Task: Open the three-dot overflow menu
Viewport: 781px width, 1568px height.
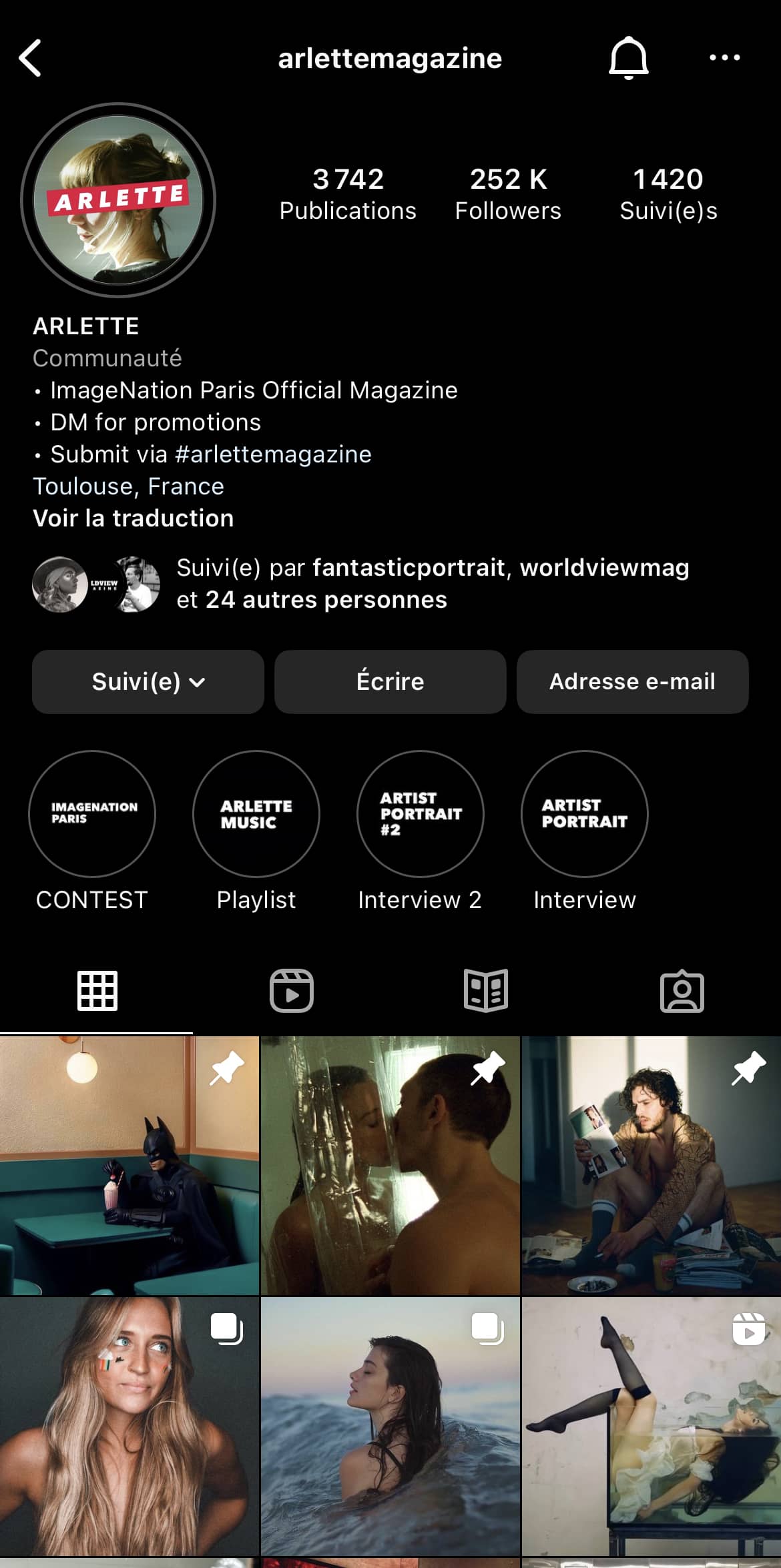Action: click(x=724, y=58)
